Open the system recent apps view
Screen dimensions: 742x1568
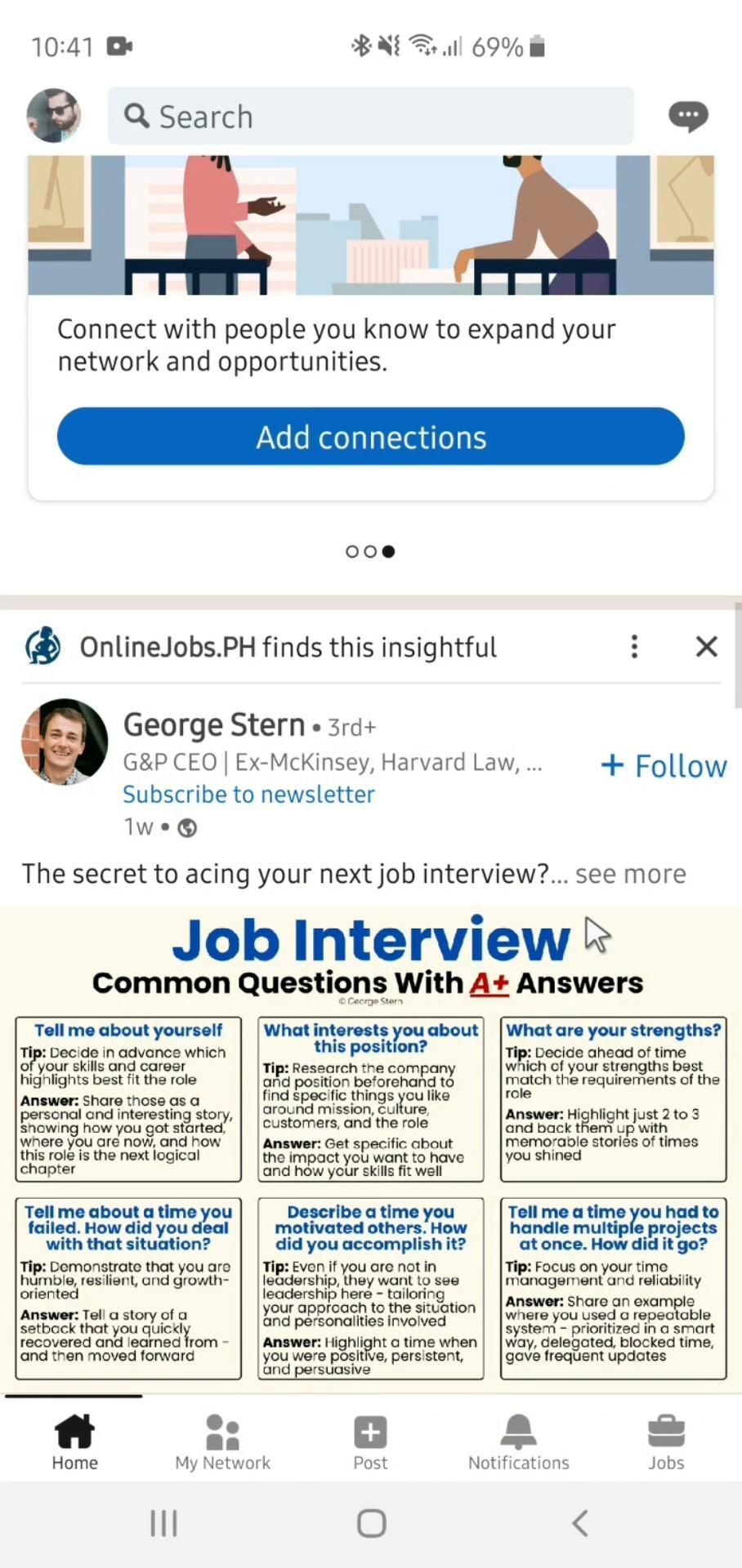tap(163, 1523)
